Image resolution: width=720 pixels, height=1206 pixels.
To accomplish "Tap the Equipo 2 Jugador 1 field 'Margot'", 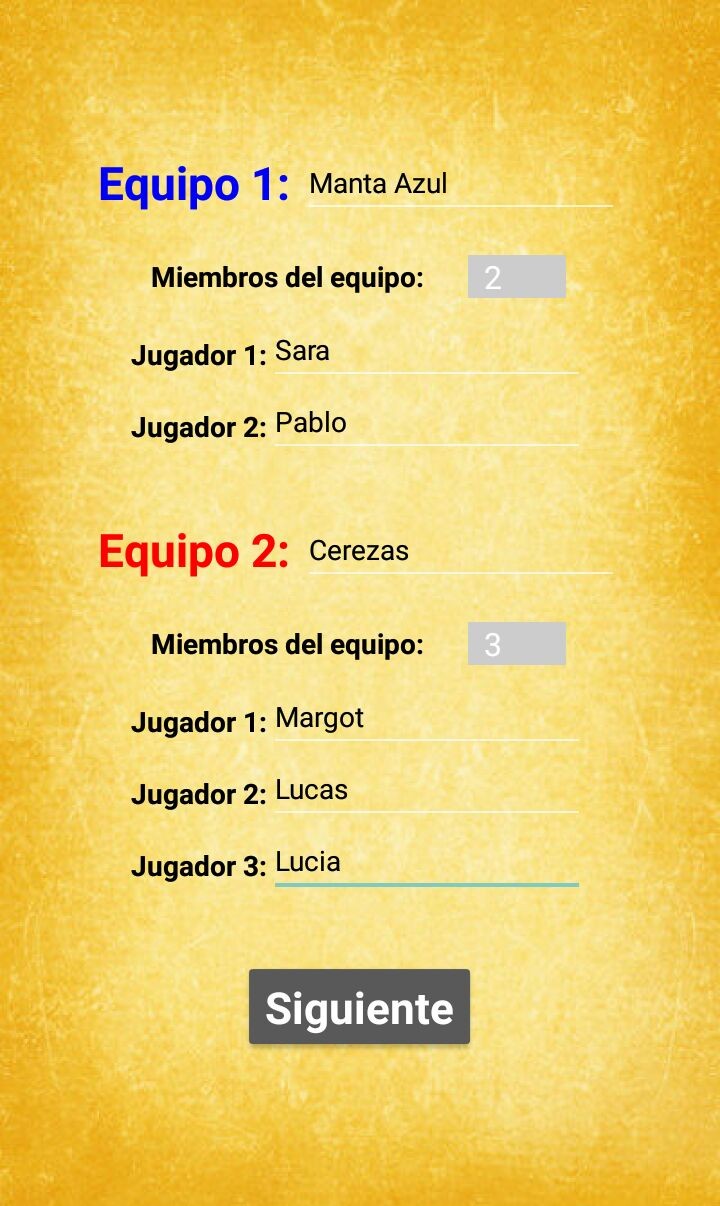I will coord(427,720).
